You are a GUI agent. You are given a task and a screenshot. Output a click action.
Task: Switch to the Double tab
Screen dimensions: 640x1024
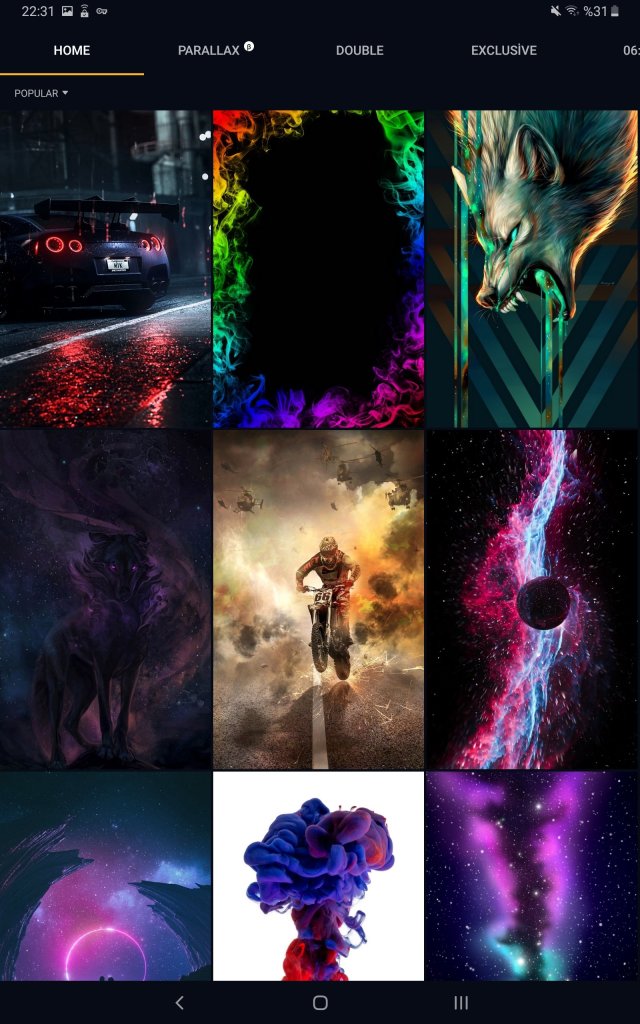(x=359, y=50)
